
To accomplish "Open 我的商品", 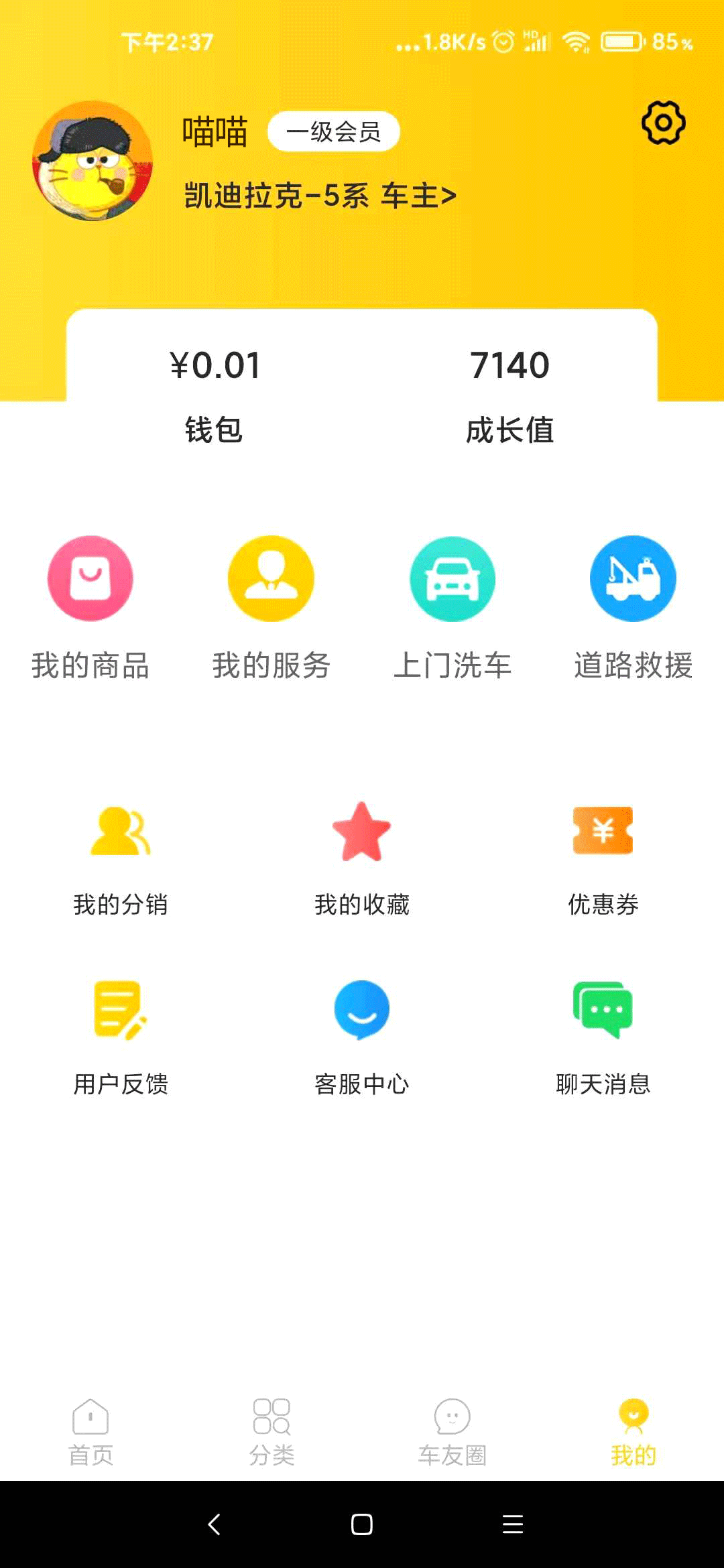I will point(90,607).
